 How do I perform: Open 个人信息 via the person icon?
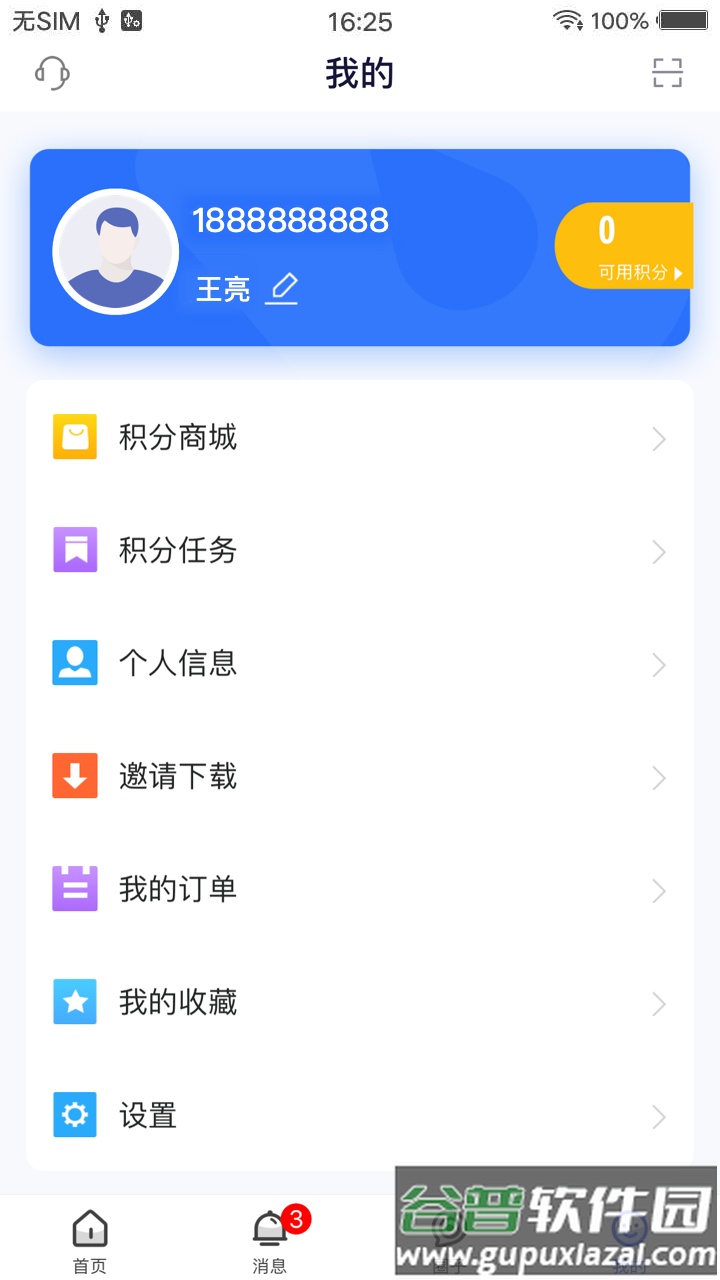click(74, 664)
